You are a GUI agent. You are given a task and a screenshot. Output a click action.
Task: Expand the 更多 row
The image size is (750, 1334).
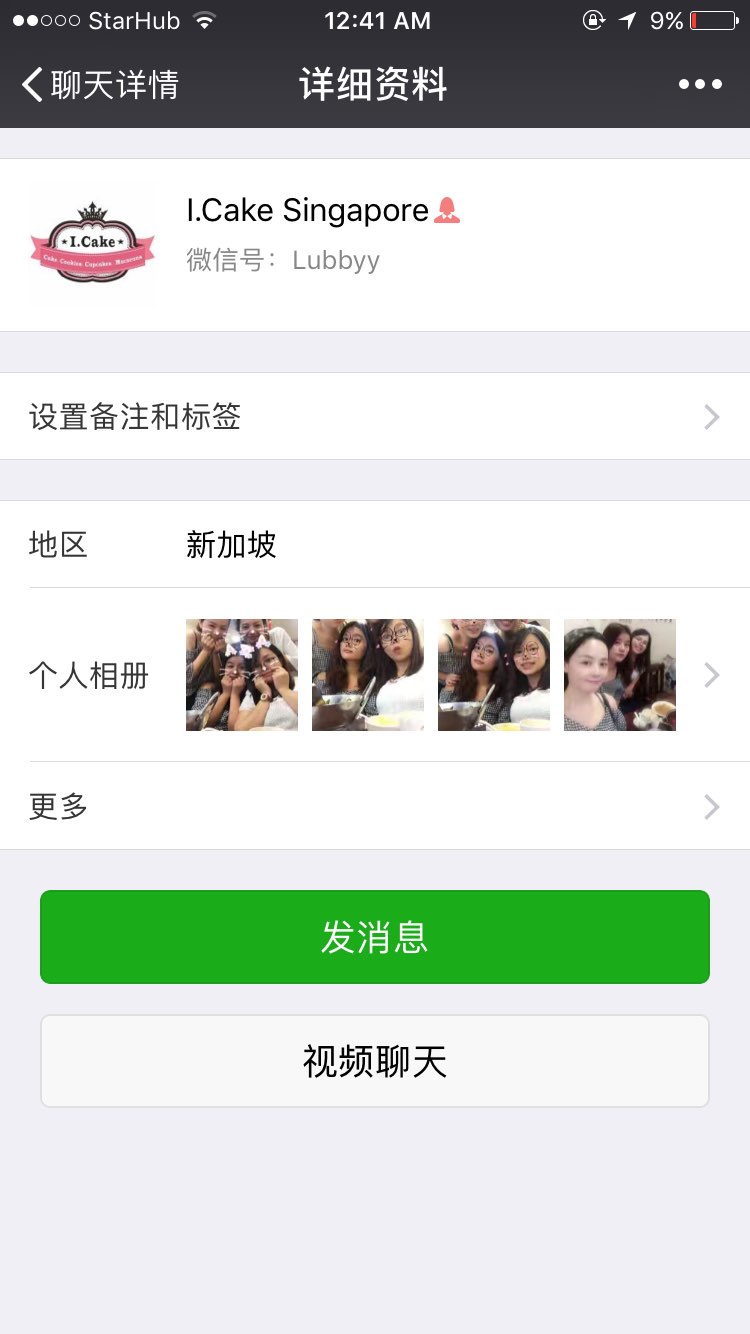click(375, 806)
